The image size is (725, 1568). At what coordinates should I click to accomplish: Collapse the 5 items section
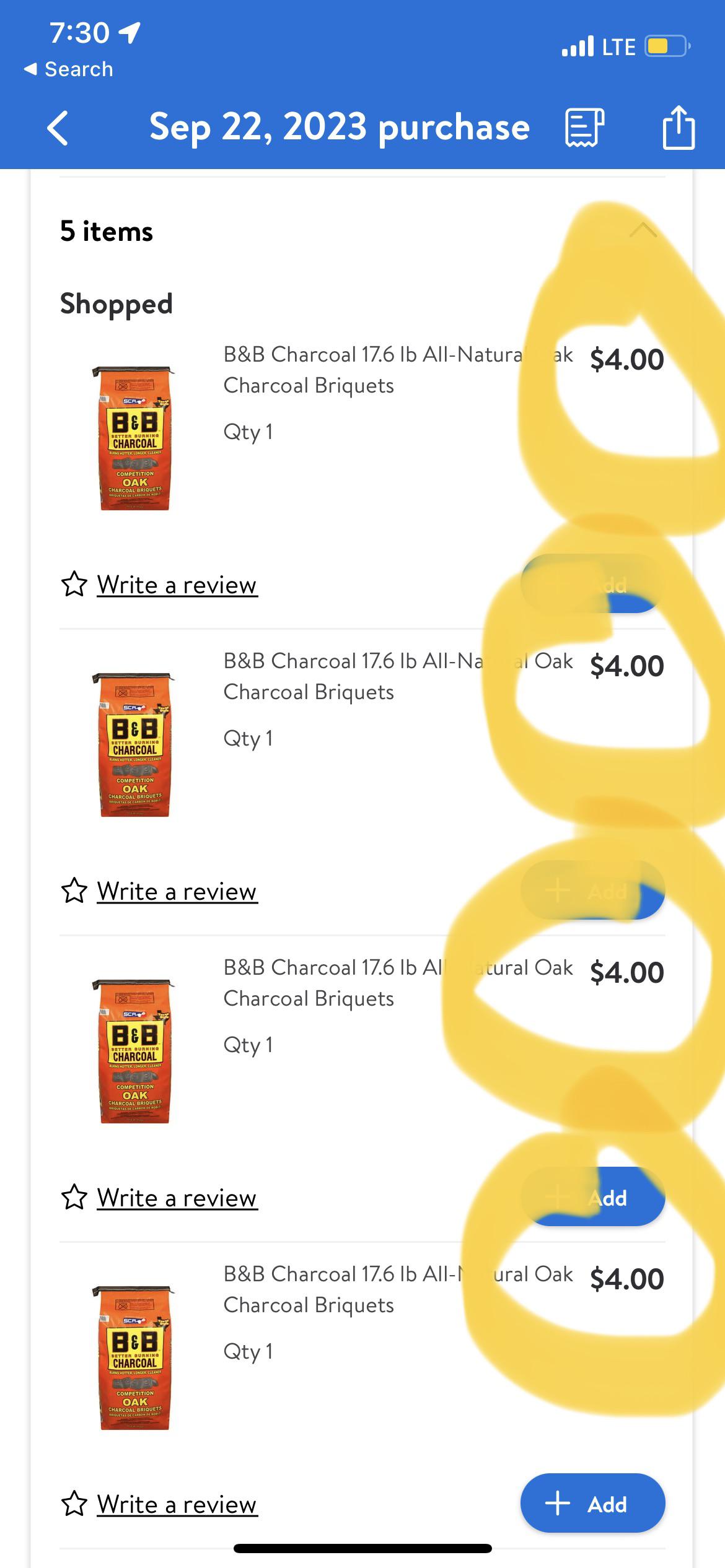tap(643, 230)
